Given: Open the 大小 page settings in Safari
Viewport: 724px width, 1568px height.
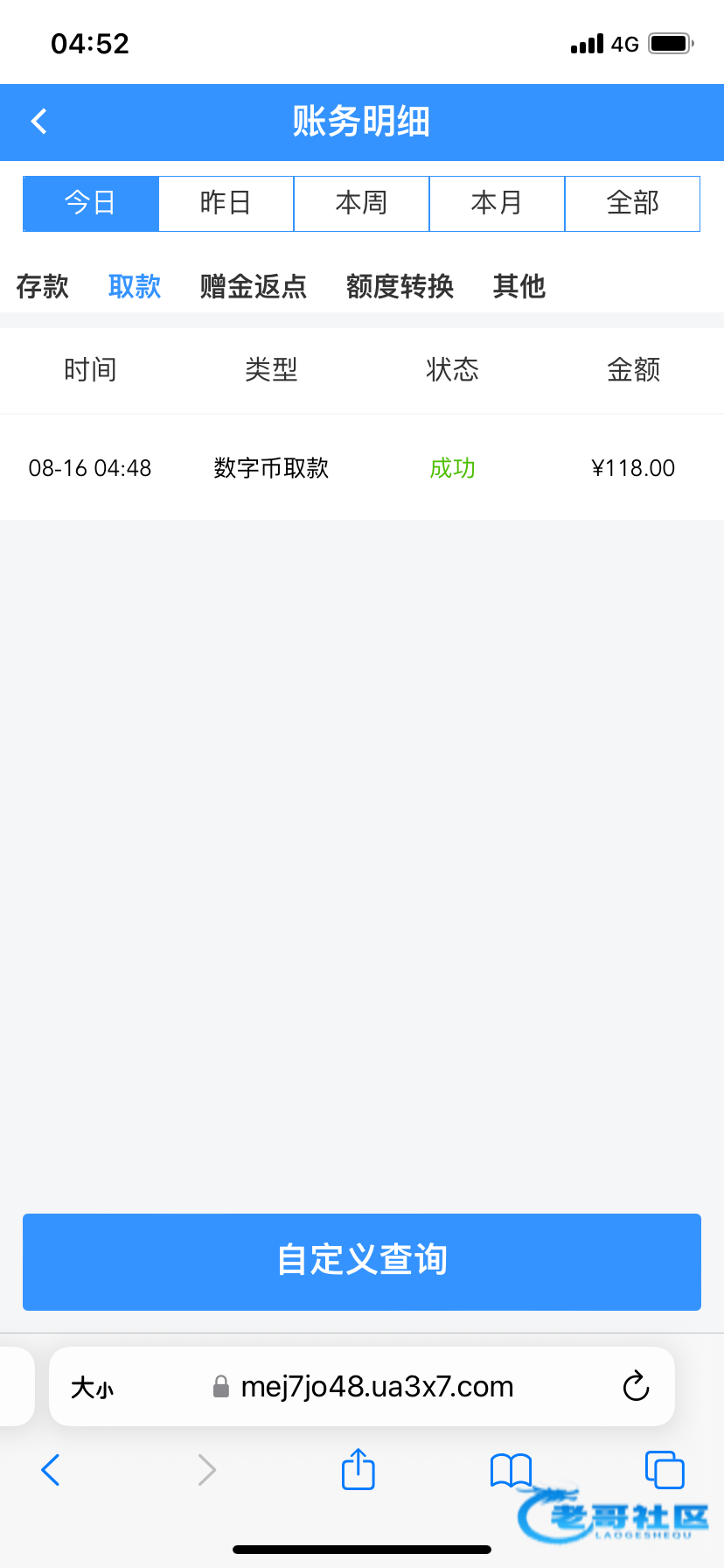Looking at the screenshot, I should (92, 1387).
